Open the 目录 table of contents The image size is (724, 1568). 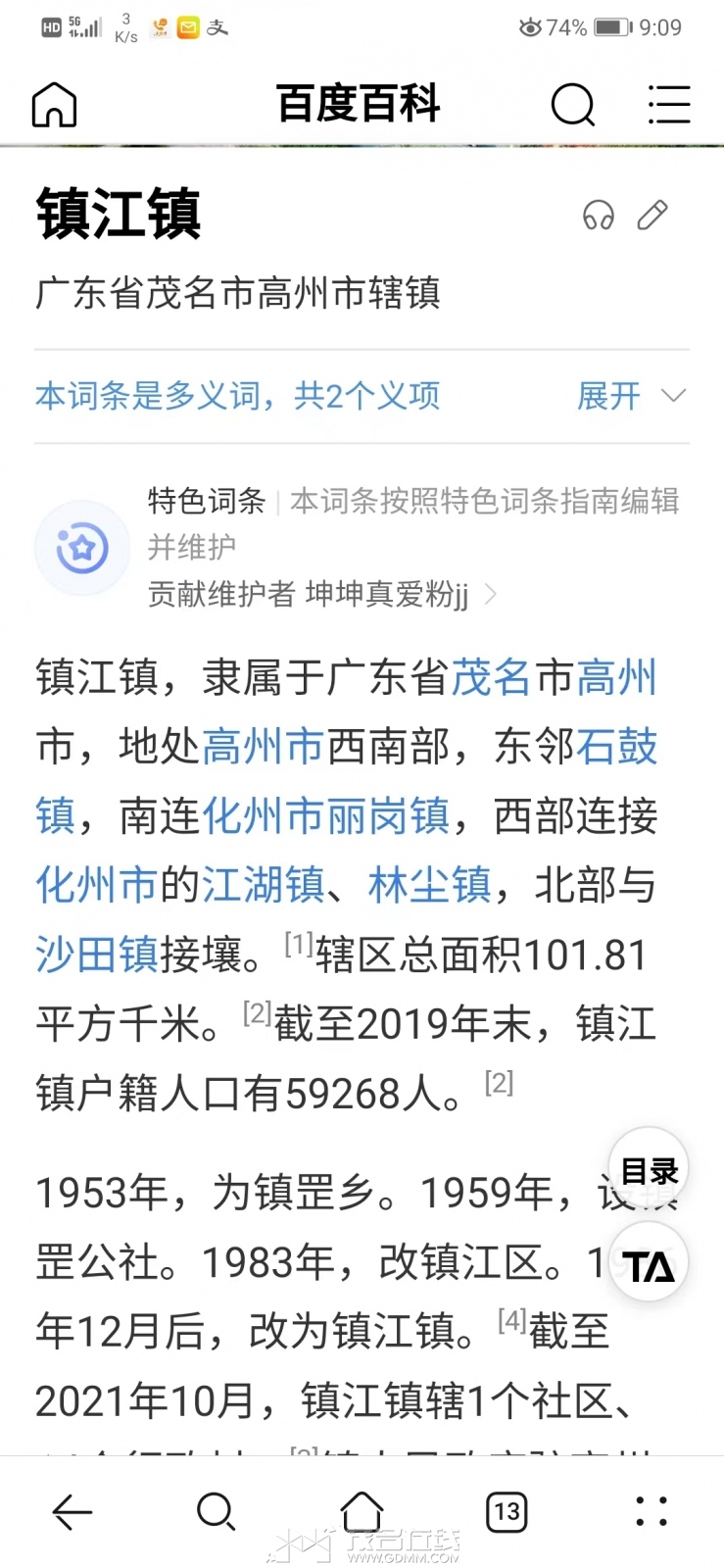649,1170
